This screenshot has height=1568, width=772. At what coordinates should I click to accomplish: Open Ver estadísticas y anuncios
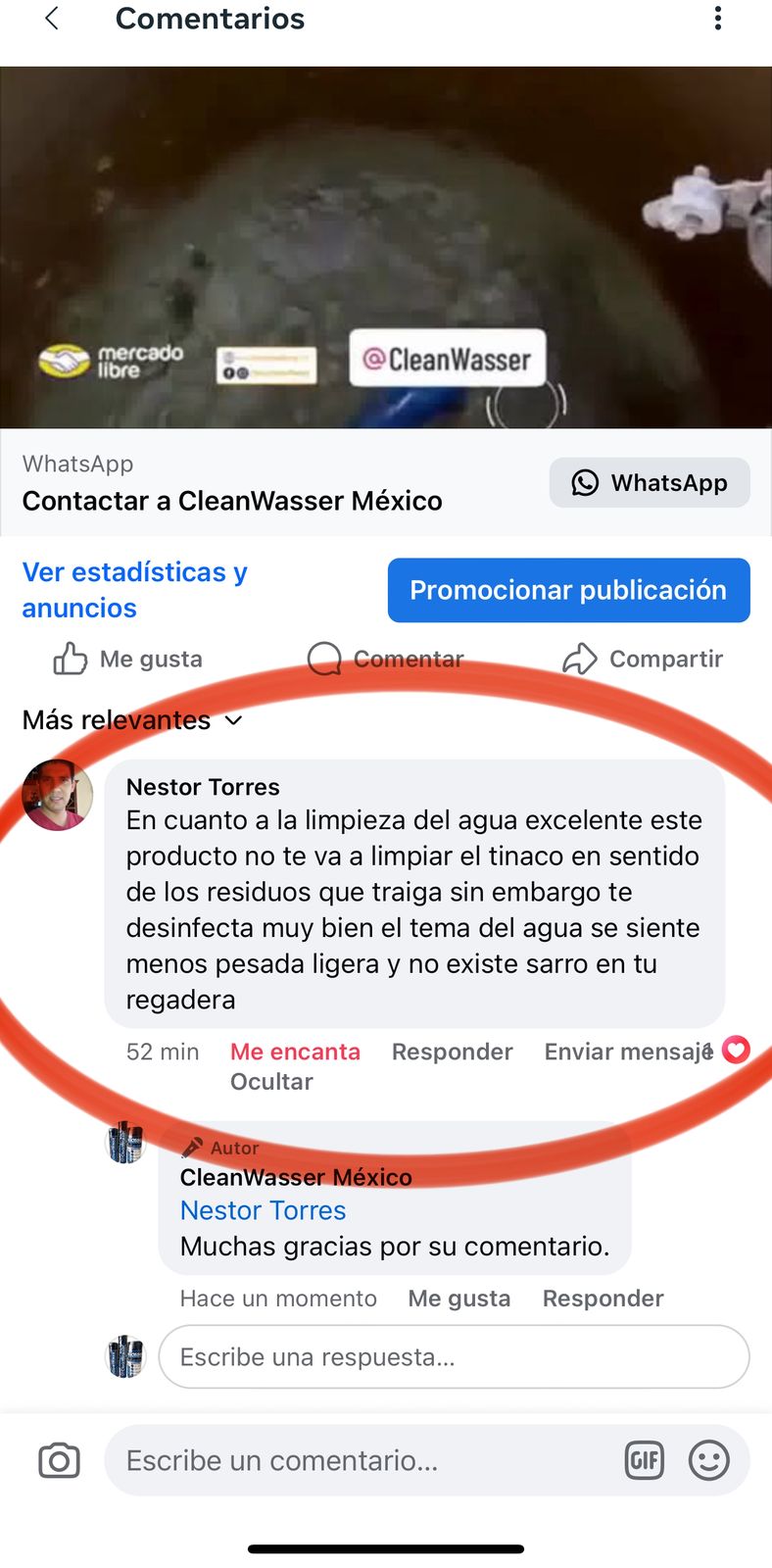click(x=134, y=590)
